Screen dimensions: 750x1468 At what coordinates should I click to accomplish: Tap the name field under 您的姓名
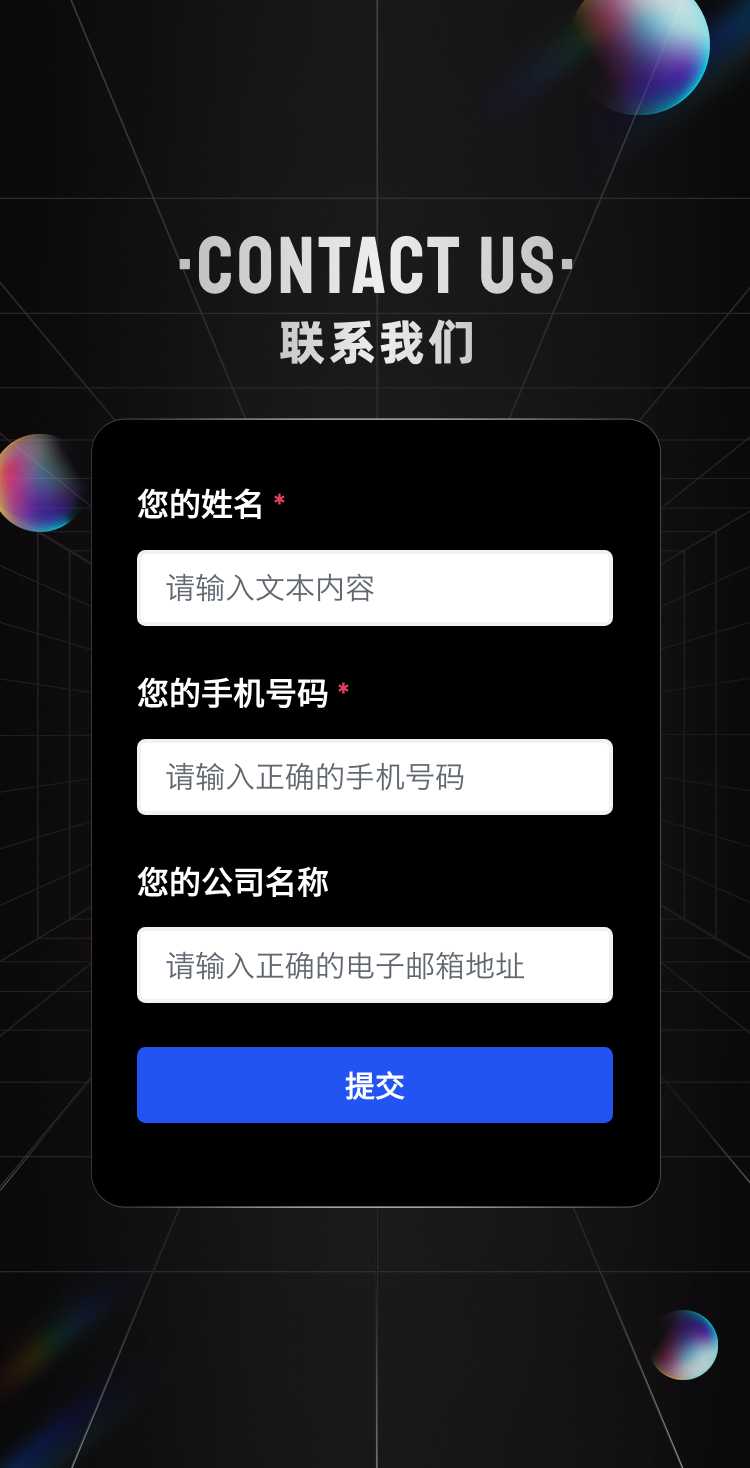[x=374, y=588]
